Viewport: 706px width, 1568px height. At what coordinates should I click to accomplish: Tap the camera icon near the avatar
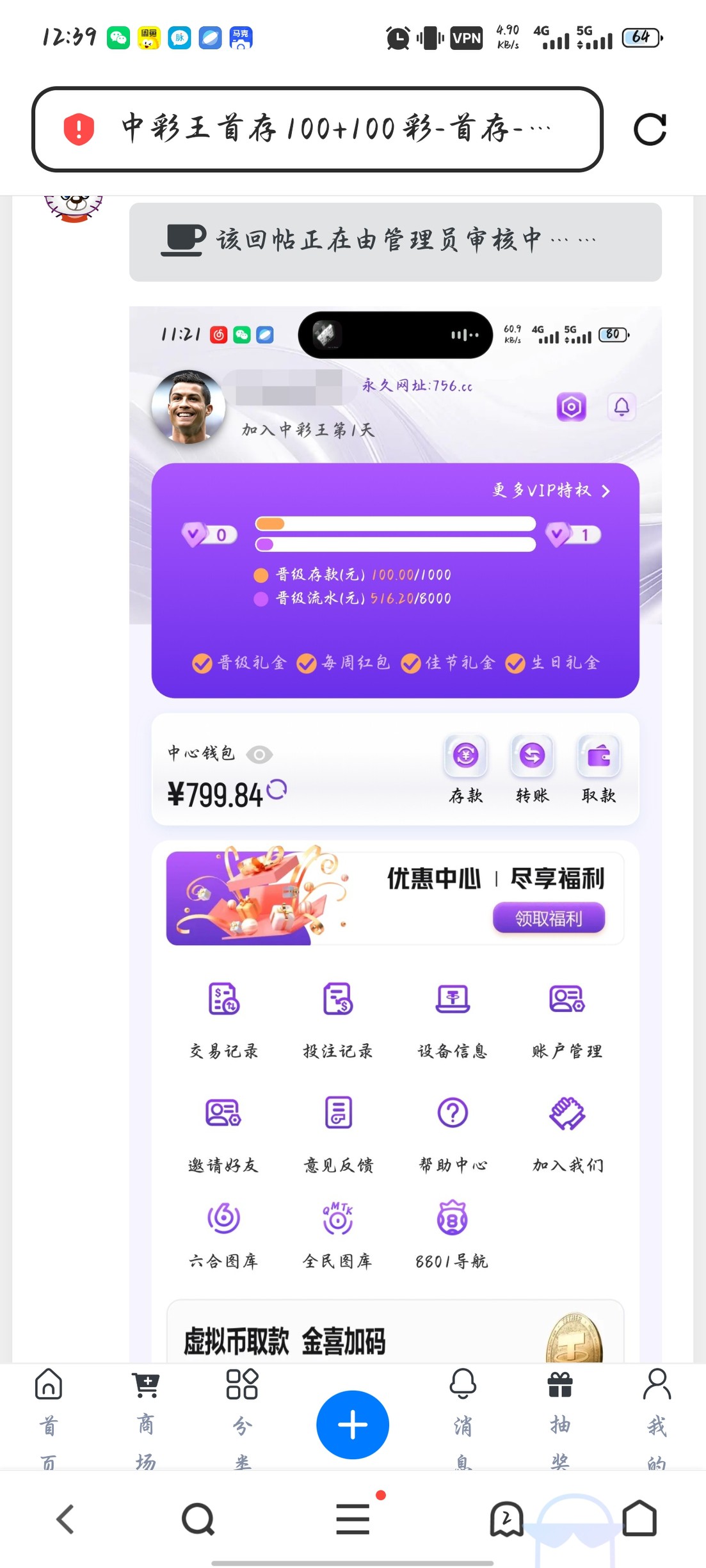pos(571,406)
